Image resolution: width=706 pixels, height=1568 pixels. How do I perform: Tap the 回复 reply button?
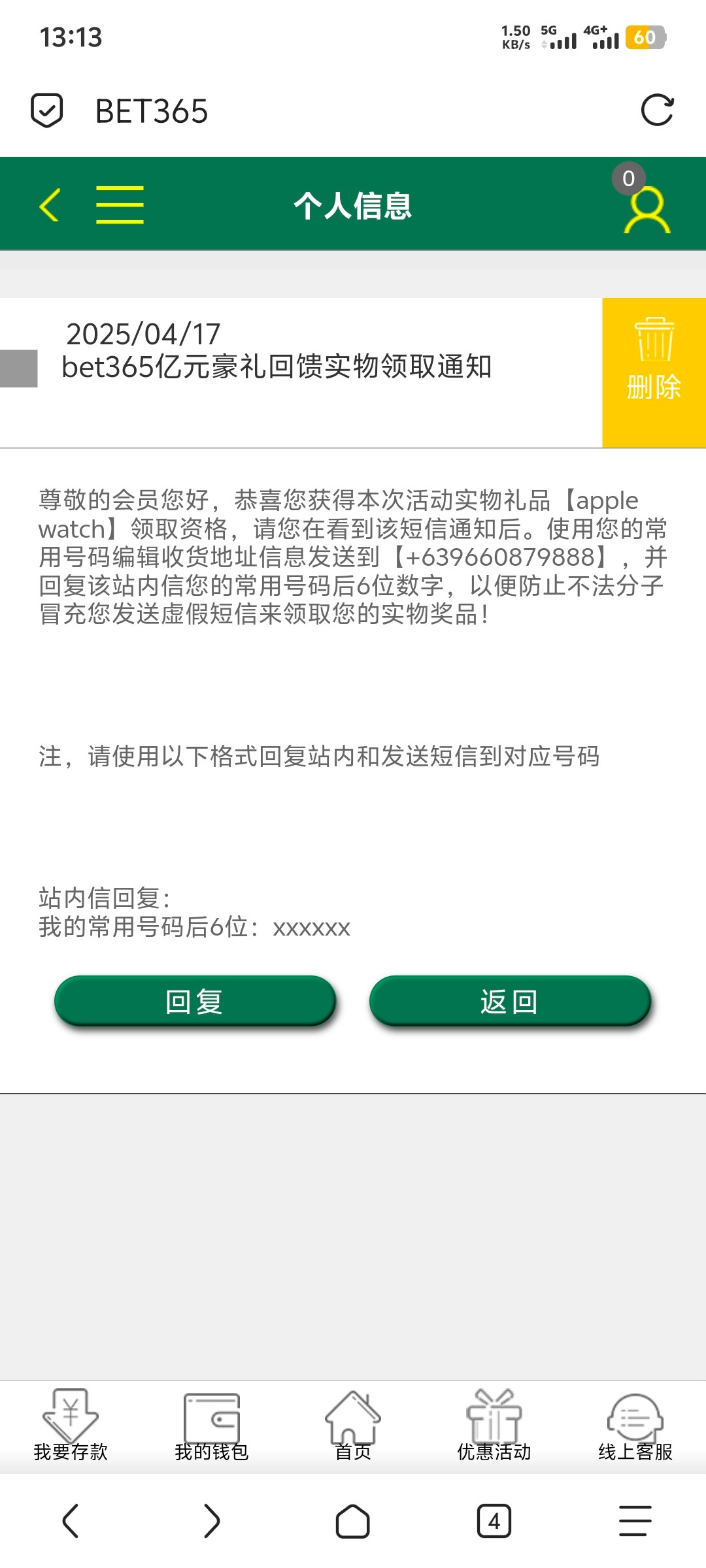pos(195,1001)
